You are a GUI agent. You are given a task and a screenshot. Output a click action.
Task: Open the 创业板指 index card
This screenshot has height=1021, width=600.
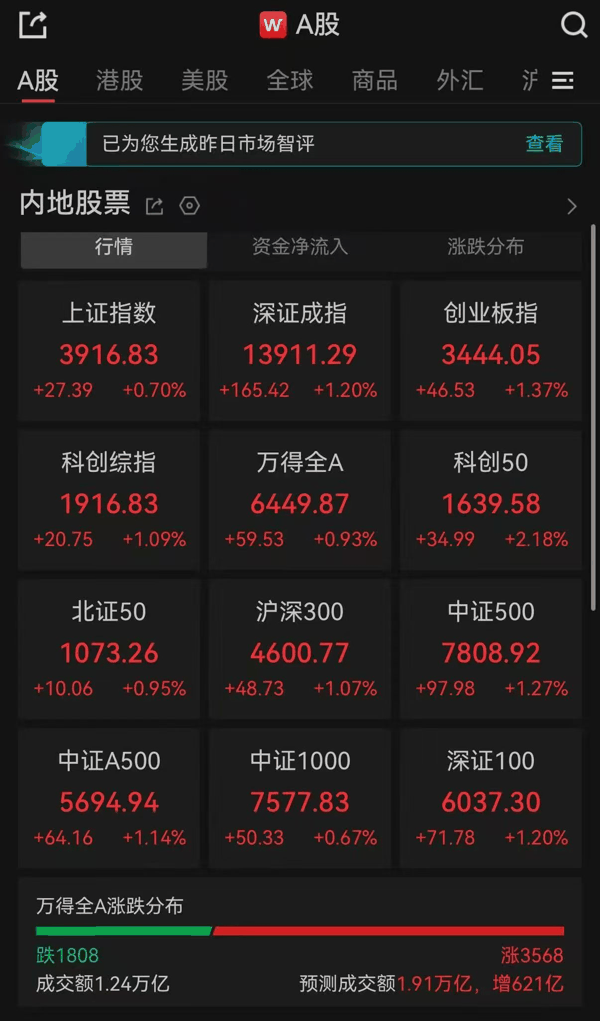pos(491,350)
